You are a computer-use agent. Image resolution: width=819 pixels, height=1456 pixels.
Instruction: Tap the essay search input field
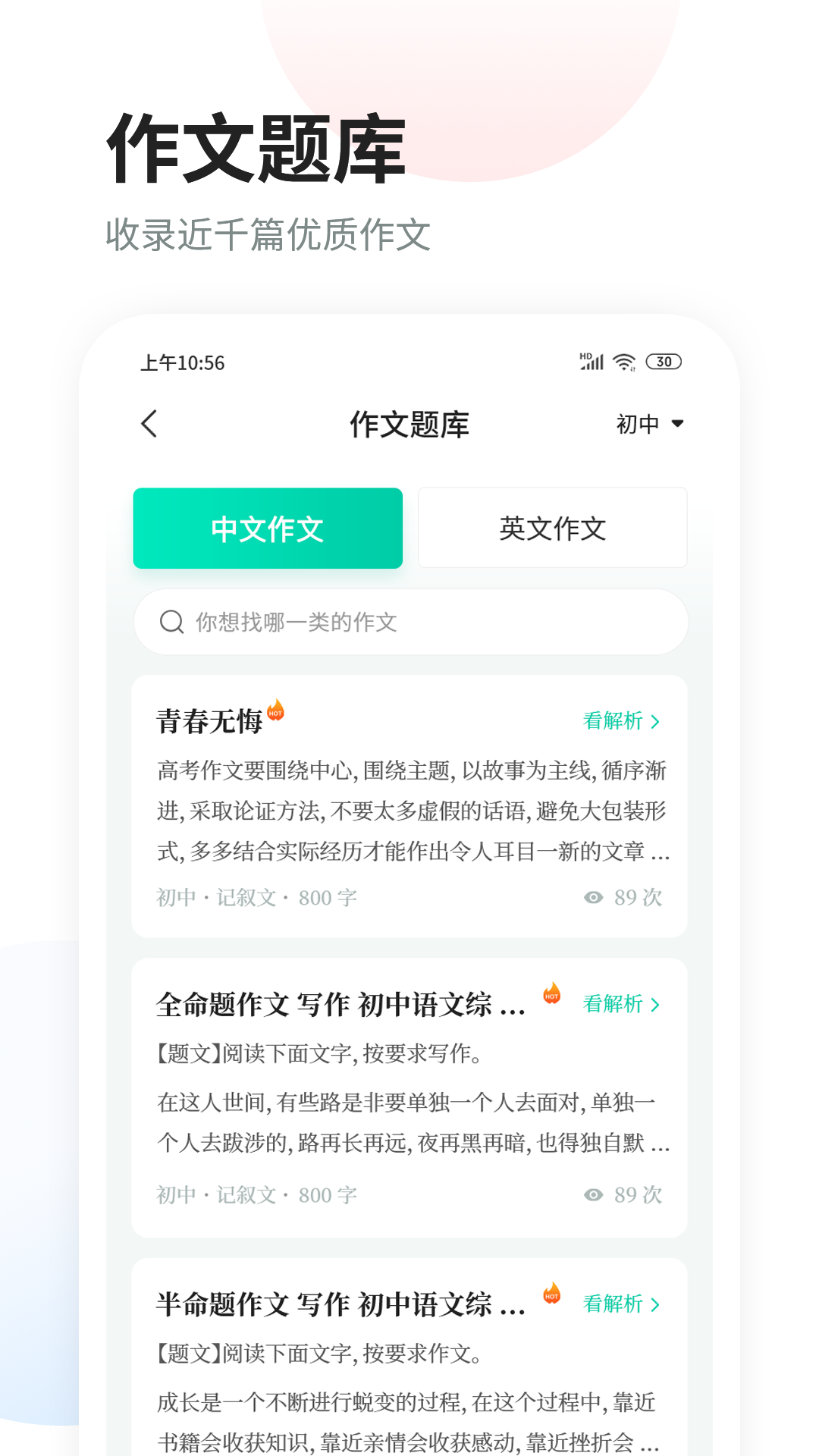click(x=409, y=622)
